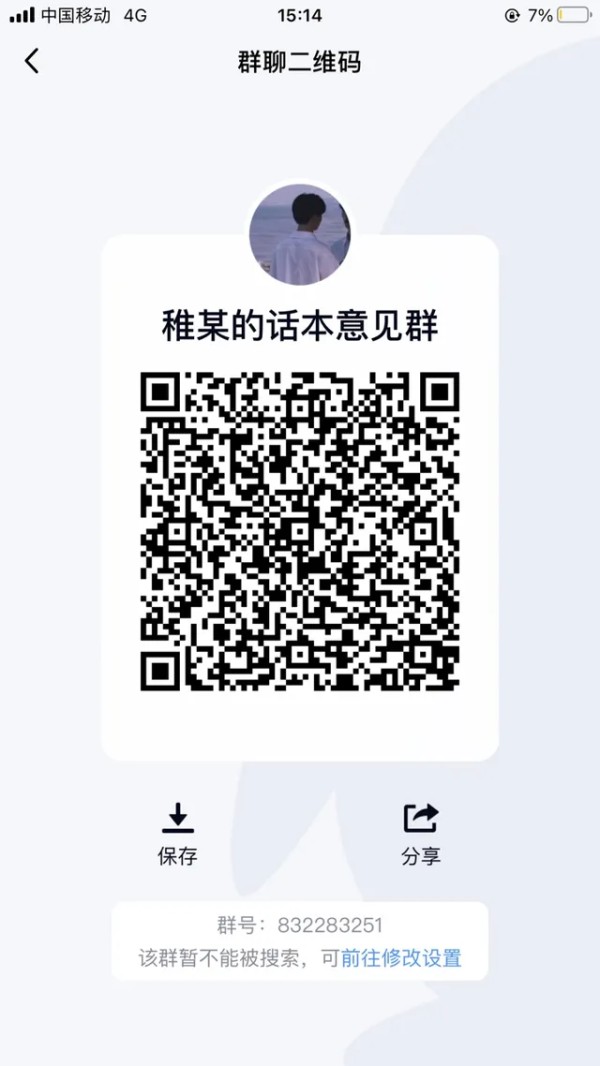Open the 前往修改设置 link

pos(401,958)
